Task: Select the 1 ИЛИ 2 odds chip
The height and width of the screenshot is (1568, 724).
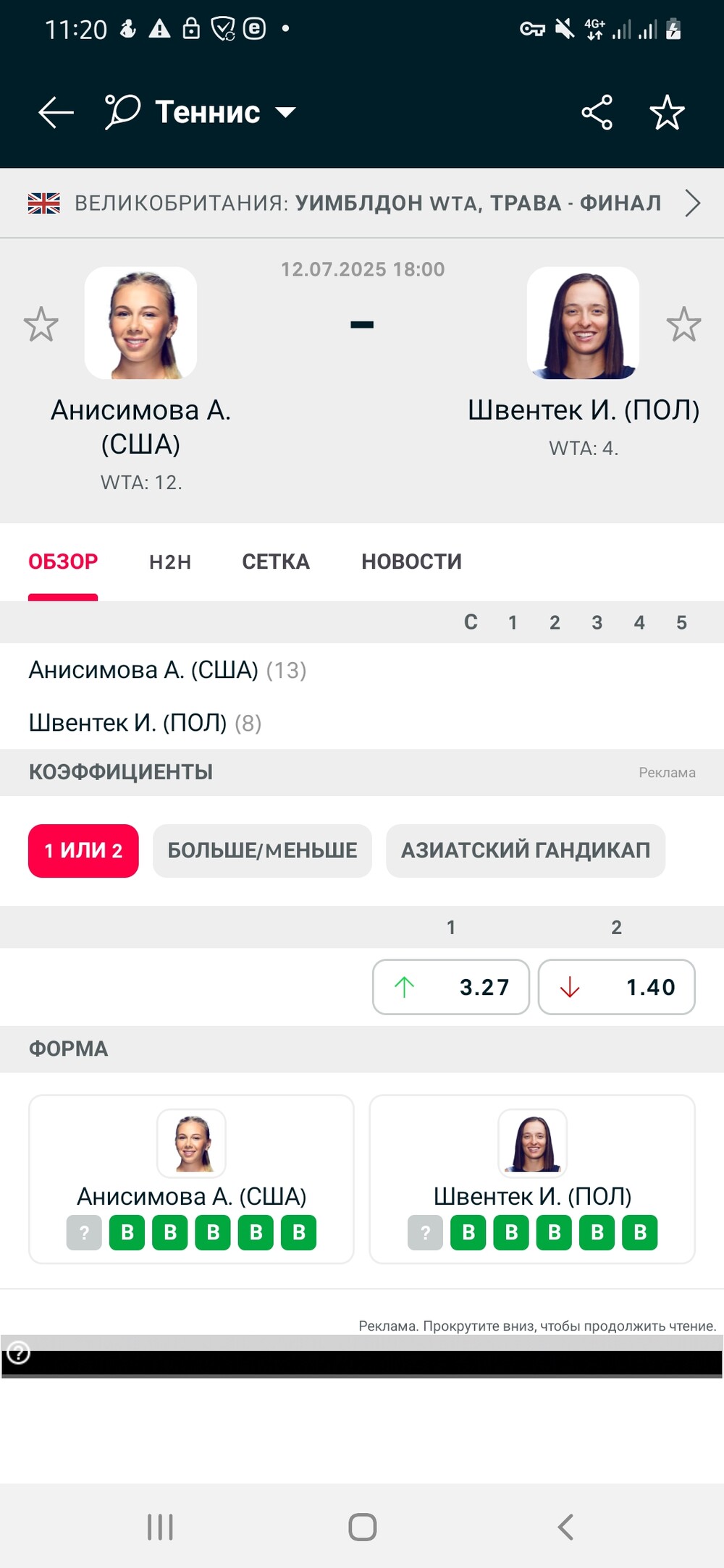Action: pos(83,851)
